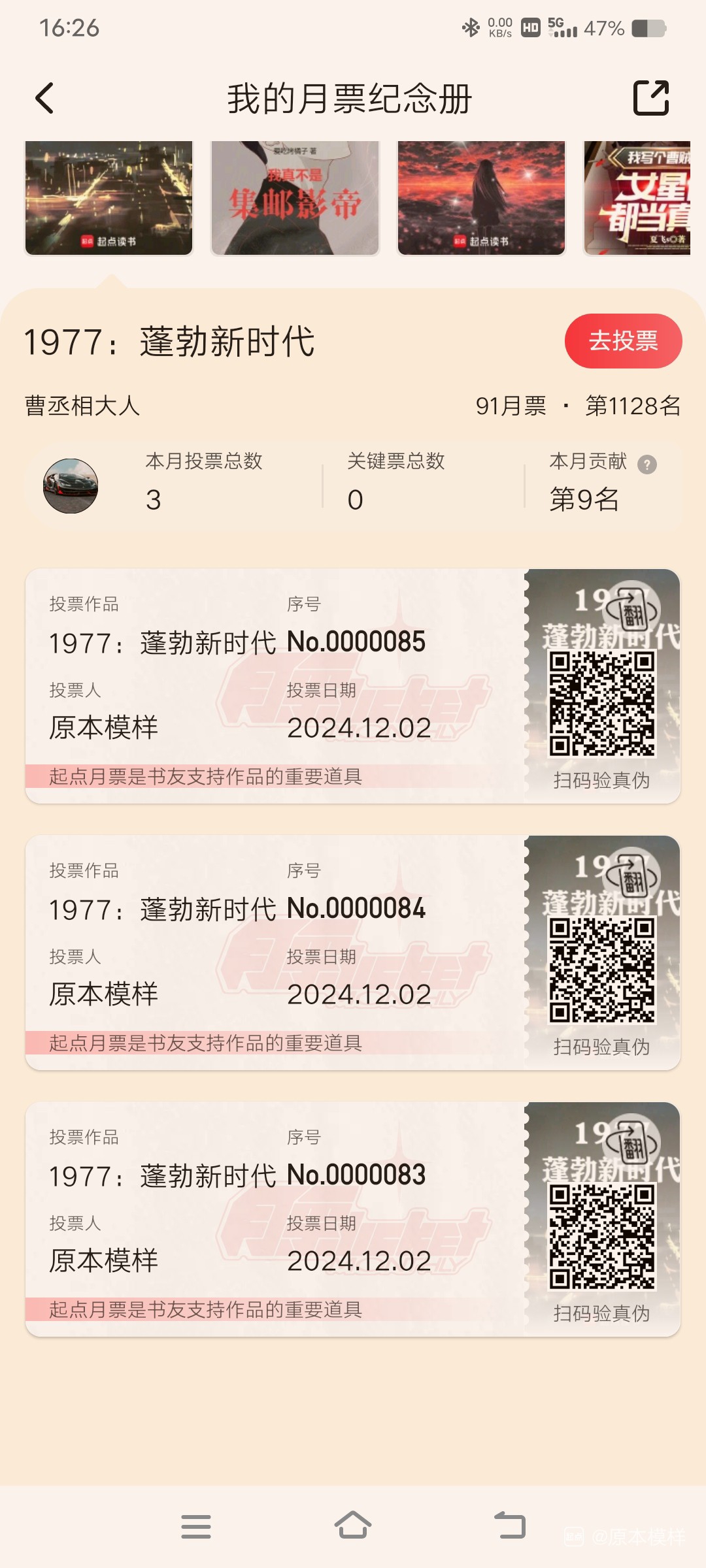
Task: Share the monthly ticket album
Action: (651, 98)
